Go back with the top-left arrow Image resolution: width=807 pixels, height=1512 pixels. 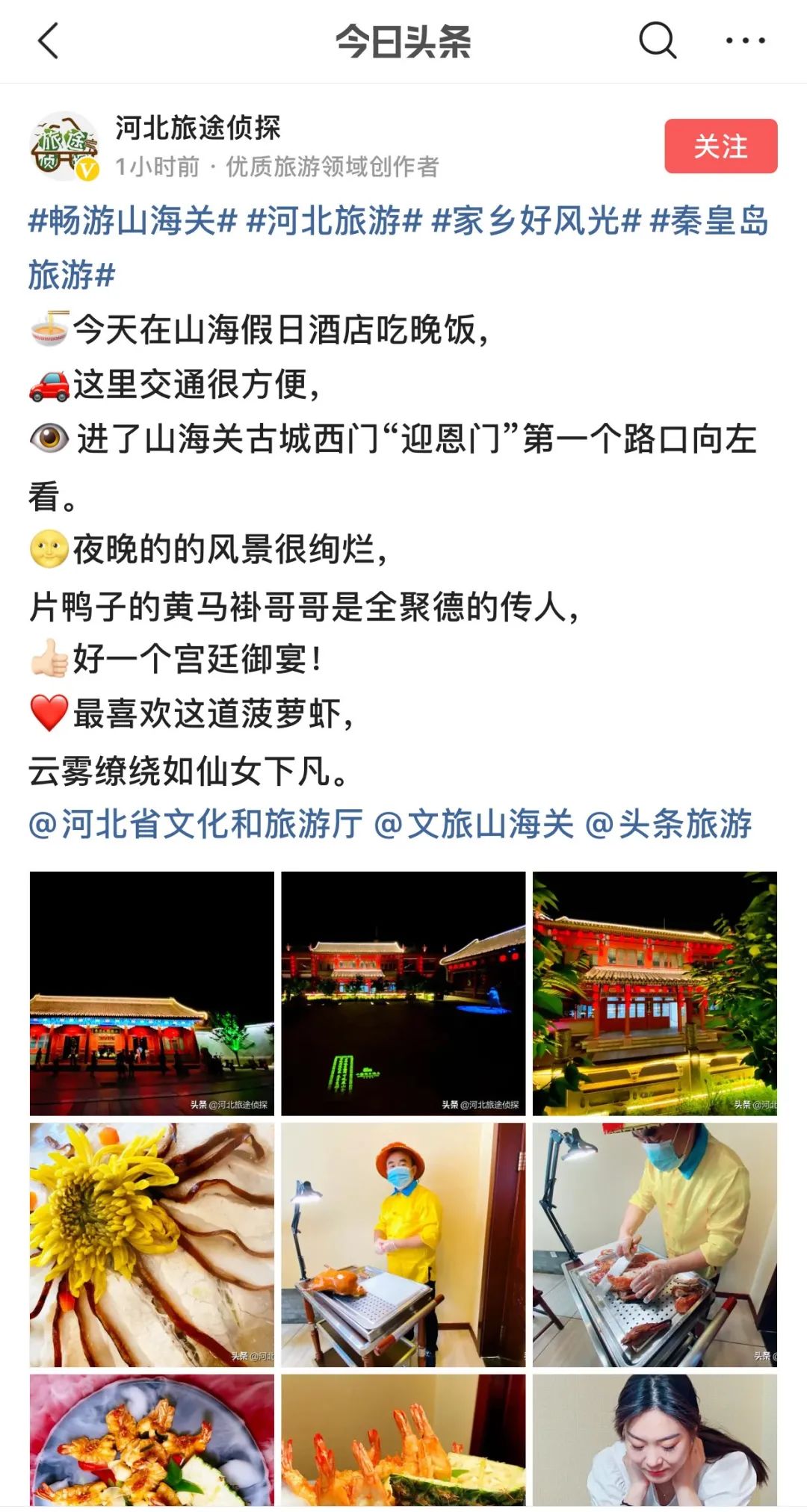(x=48, y=41)
